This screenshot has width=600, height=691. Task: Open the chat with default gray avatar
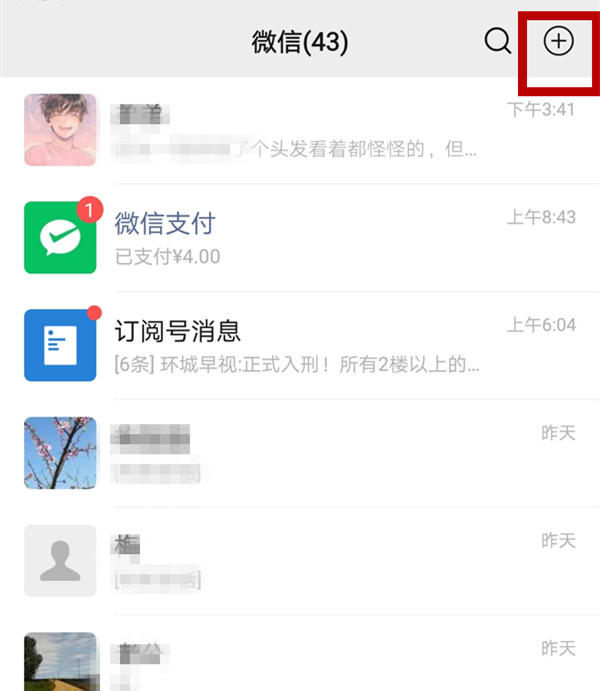pos(300,560)
